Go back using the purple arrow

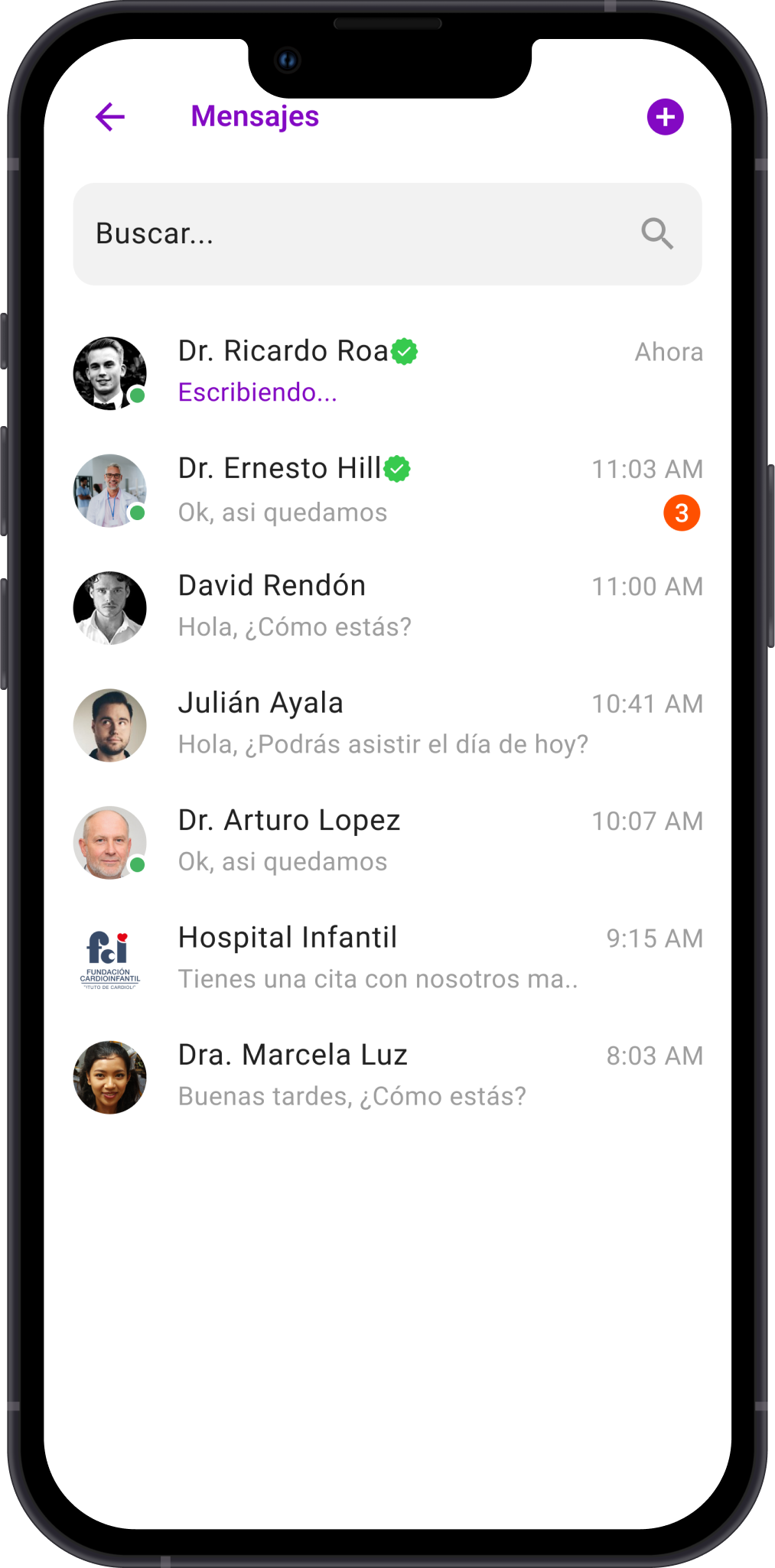(x=110, y=117)
